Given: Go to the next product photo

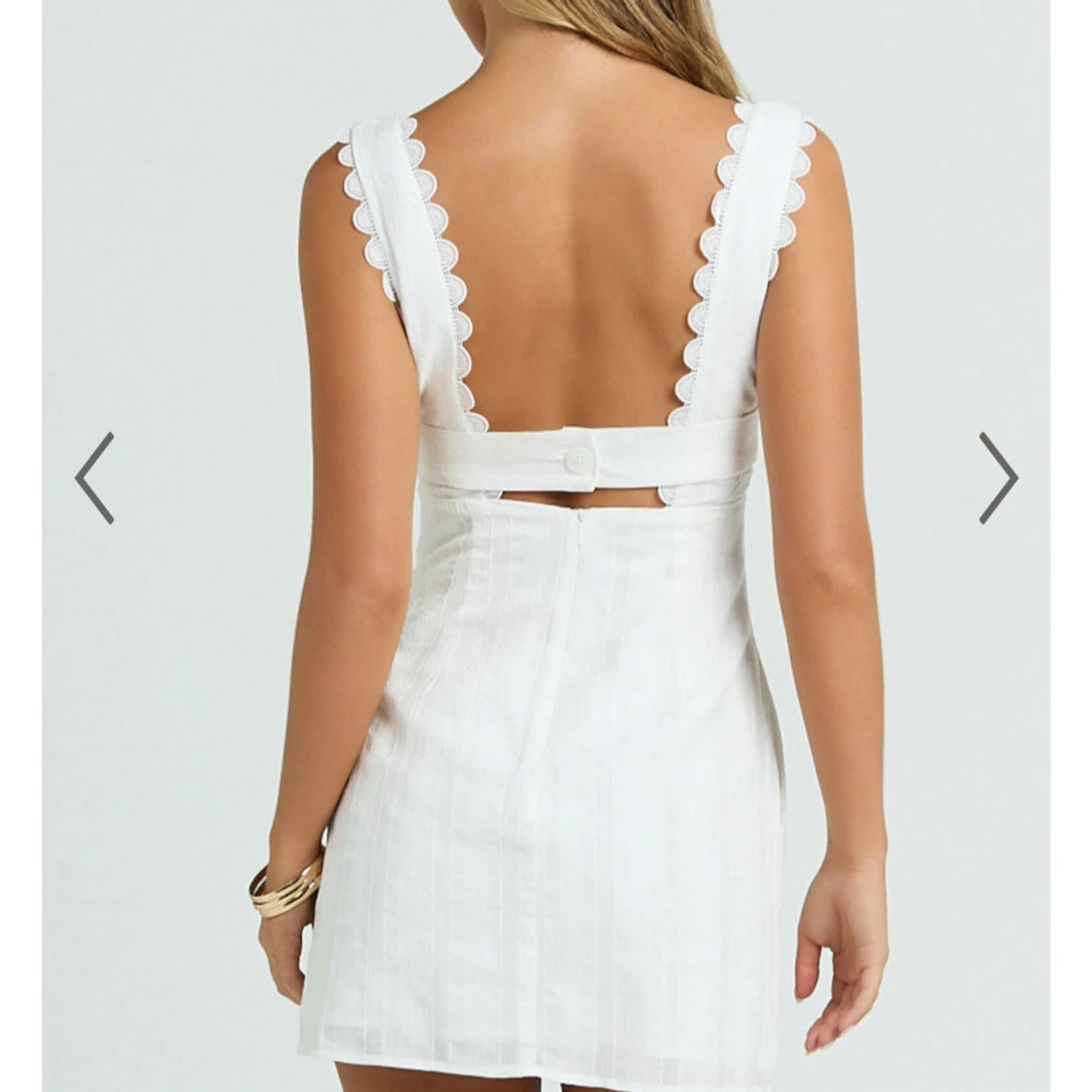Looking at the screenshot, I should [x=998, y=478].
